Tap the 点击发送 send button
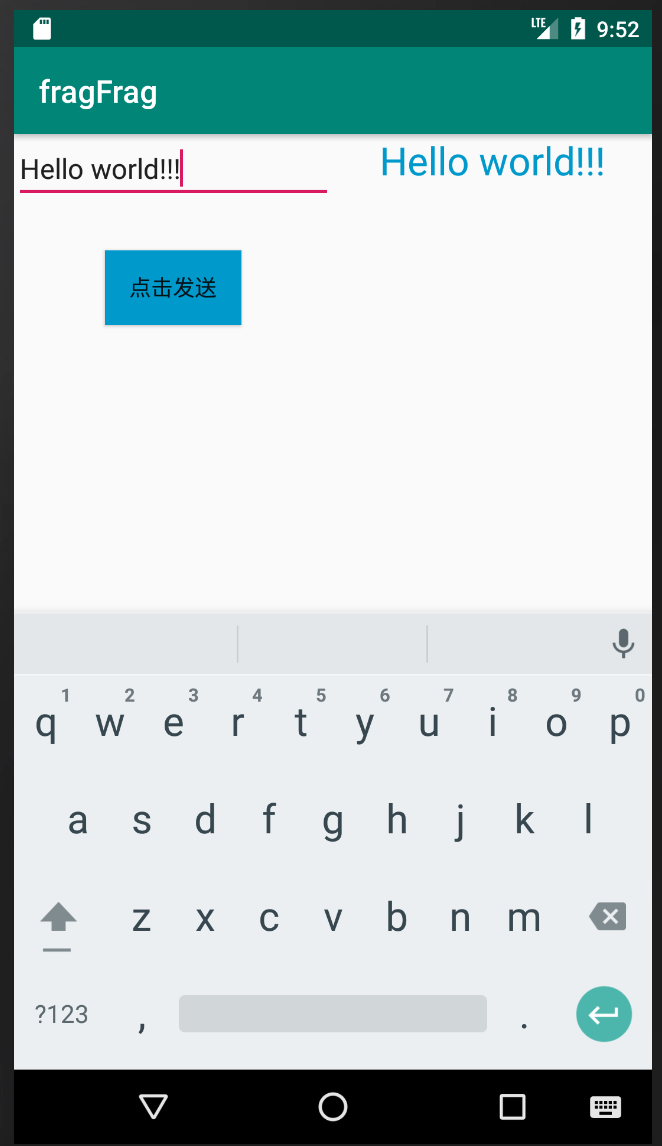This screenshot has height=1146, width=662. [173, 287]
